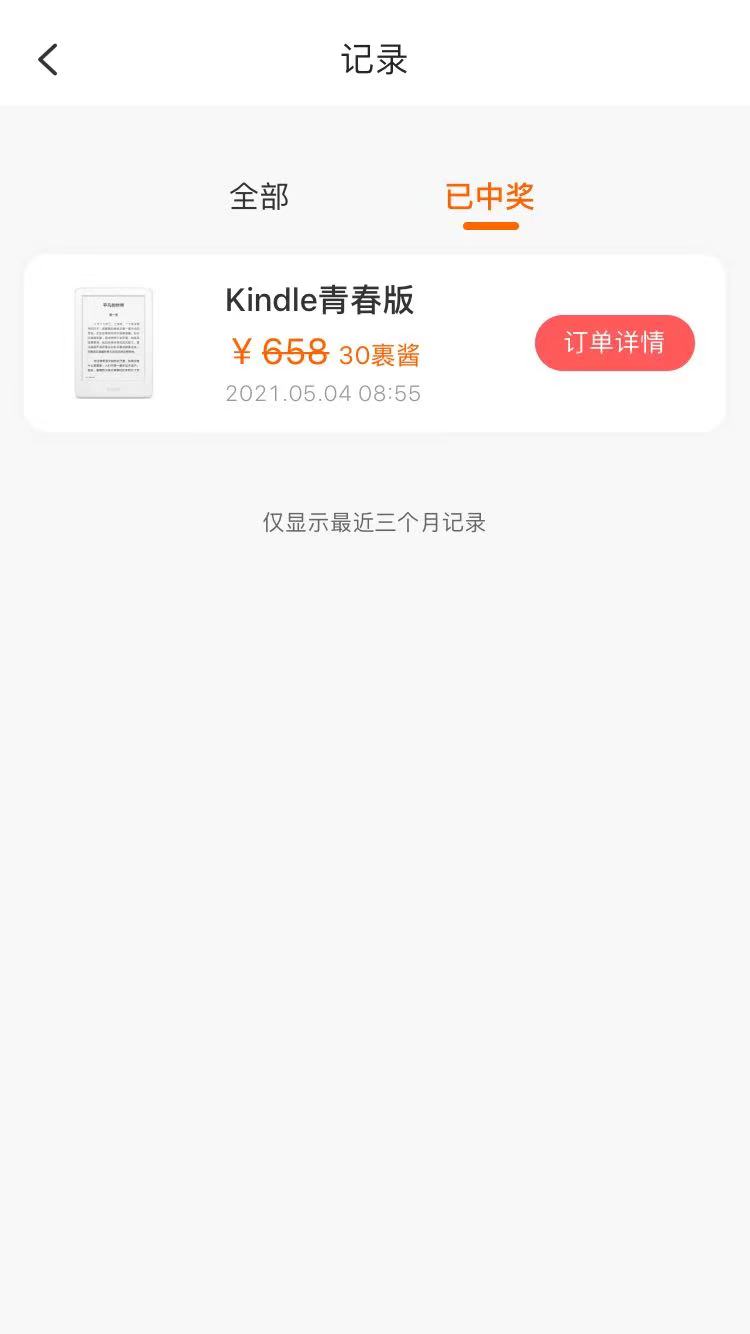This screenshot has height=1334, width=750.
Task: Open the Kindle青春版 prize card
Action: (x=320, y=343)
